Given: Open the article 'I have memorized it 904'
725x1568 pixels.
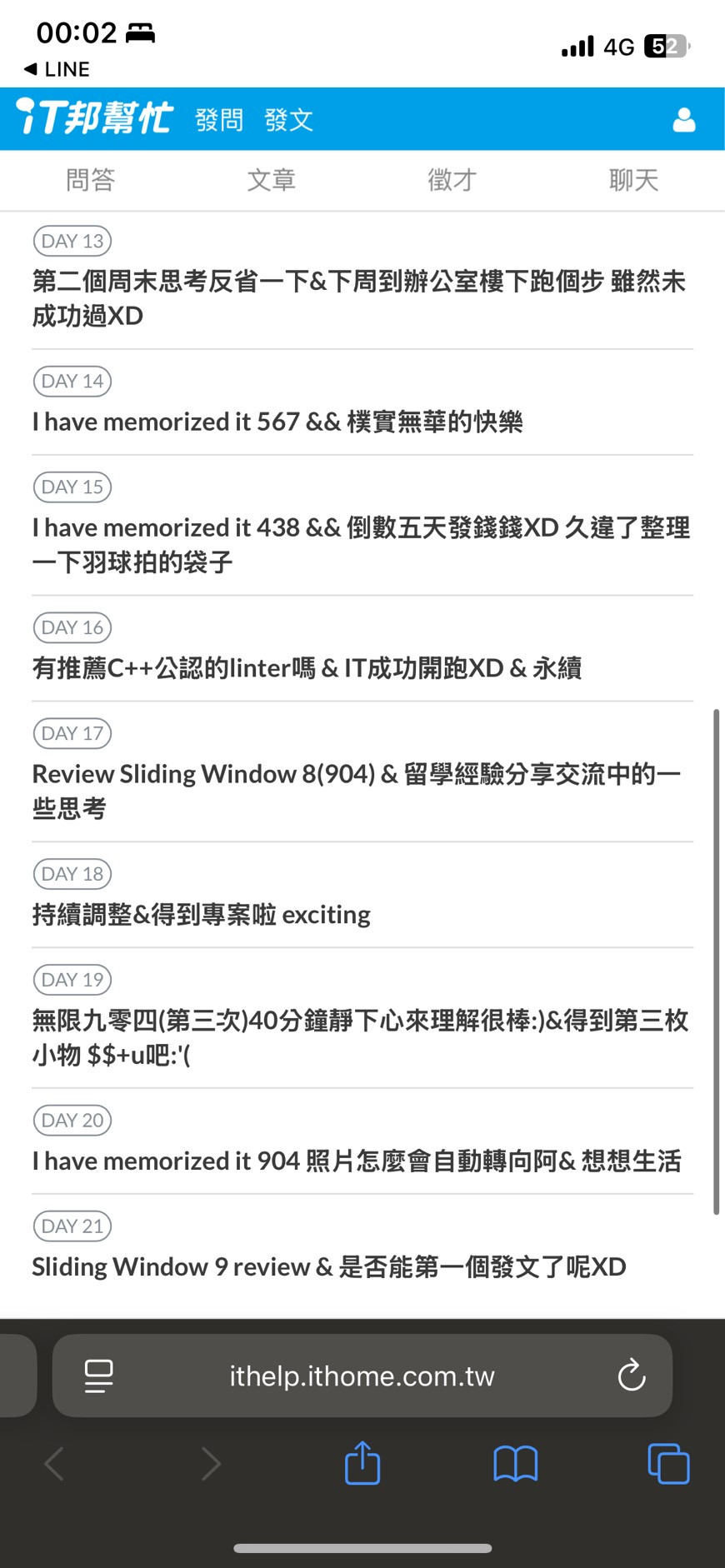Looking at the screenshot, I should [357, 1161].
